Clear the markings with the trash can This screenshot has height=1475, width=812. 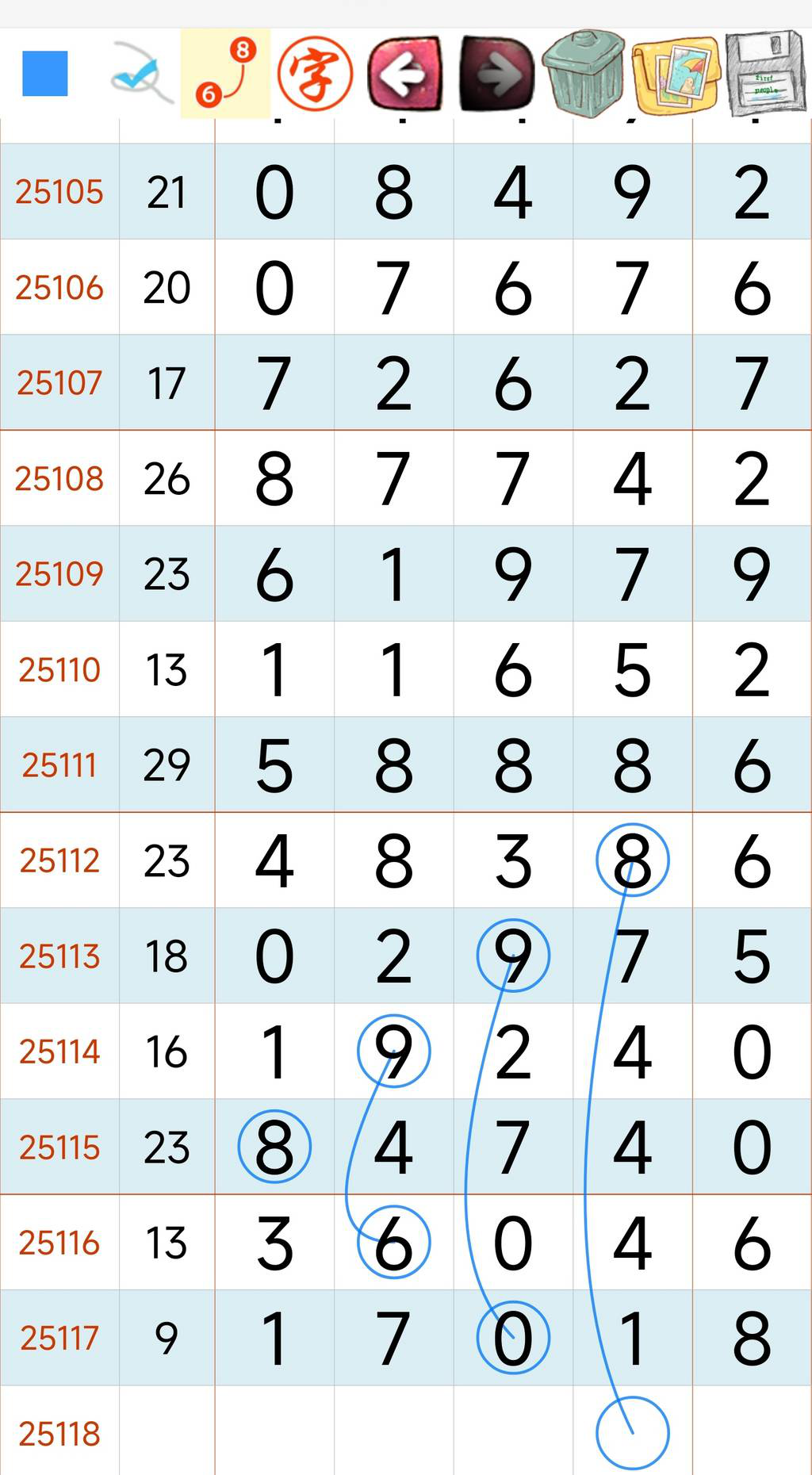tap(584, 74)
